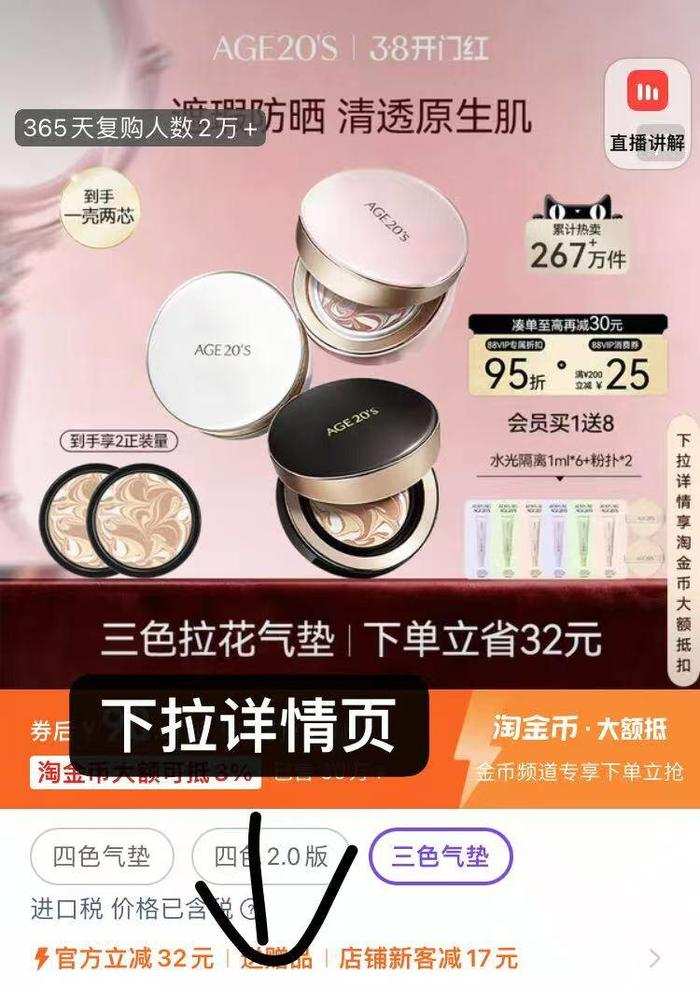The width and height of the screenshot is (700, 988).
Task: Open the 直播讲解 live explanation
Action: point(648,112)
